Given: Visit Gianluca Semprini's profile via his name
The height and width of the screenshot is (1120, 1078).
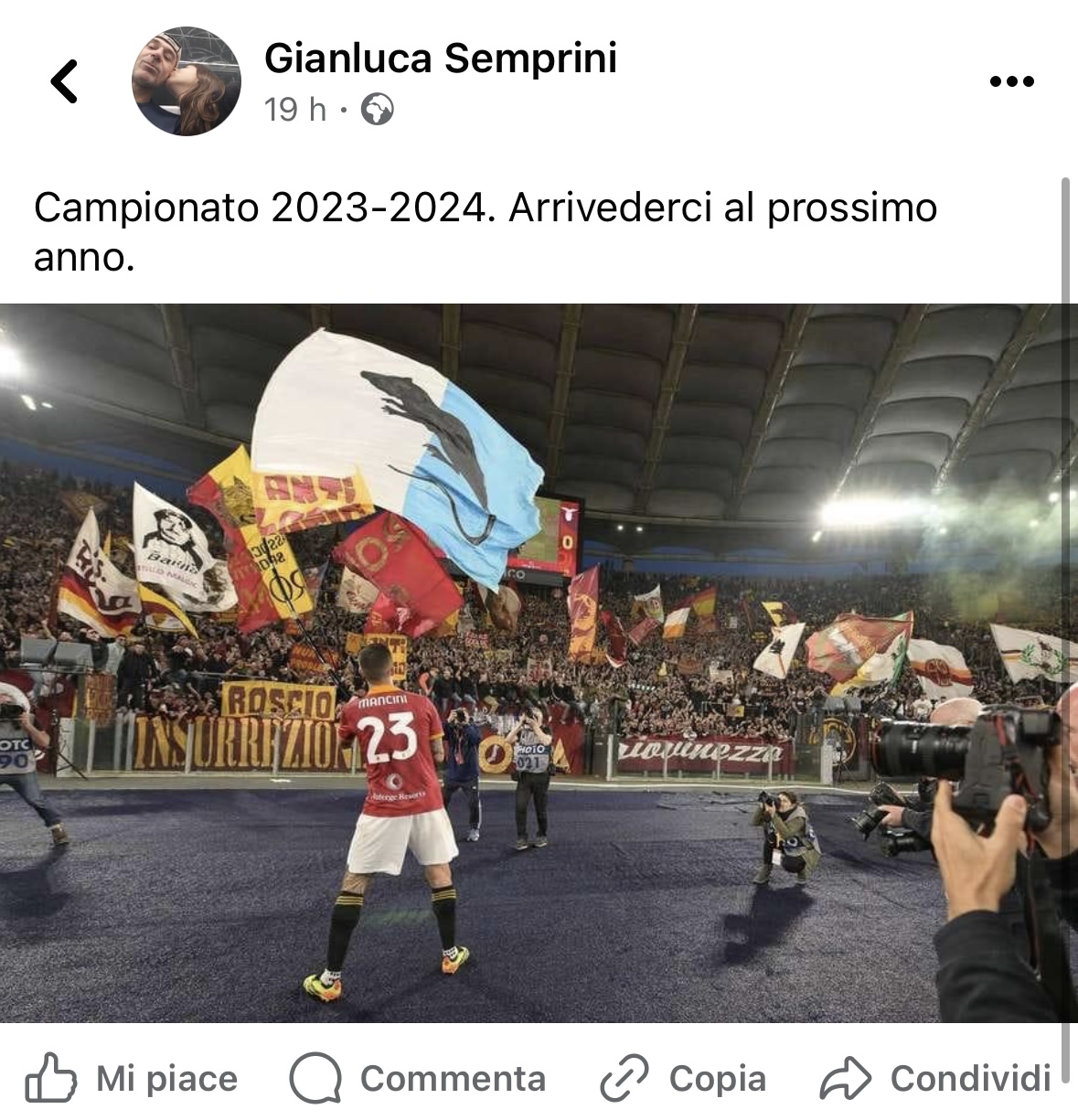Looking at the screenshot, I should 441,59.
